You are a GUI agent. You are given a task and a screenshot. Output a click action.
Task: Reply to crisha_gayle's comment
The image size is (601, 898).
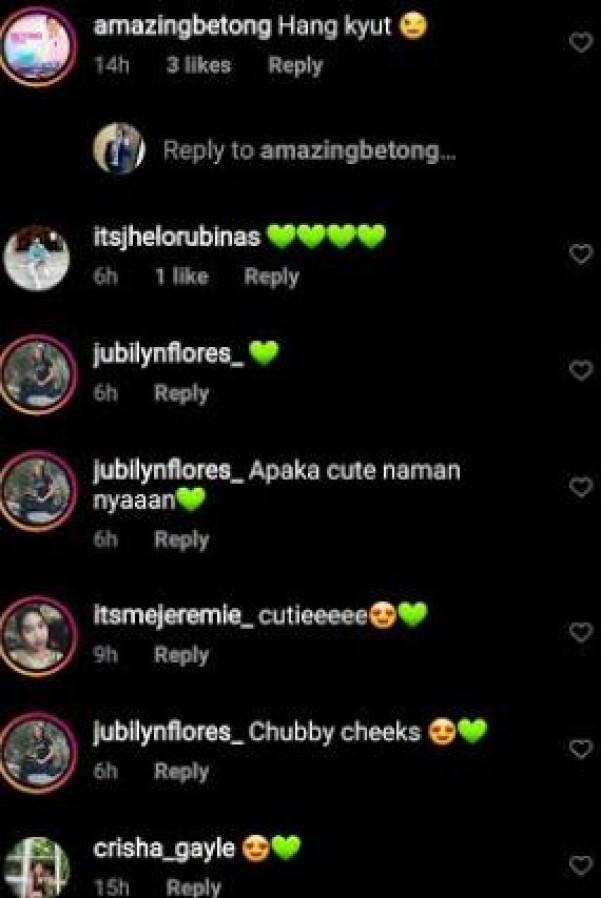pos(193,886)
